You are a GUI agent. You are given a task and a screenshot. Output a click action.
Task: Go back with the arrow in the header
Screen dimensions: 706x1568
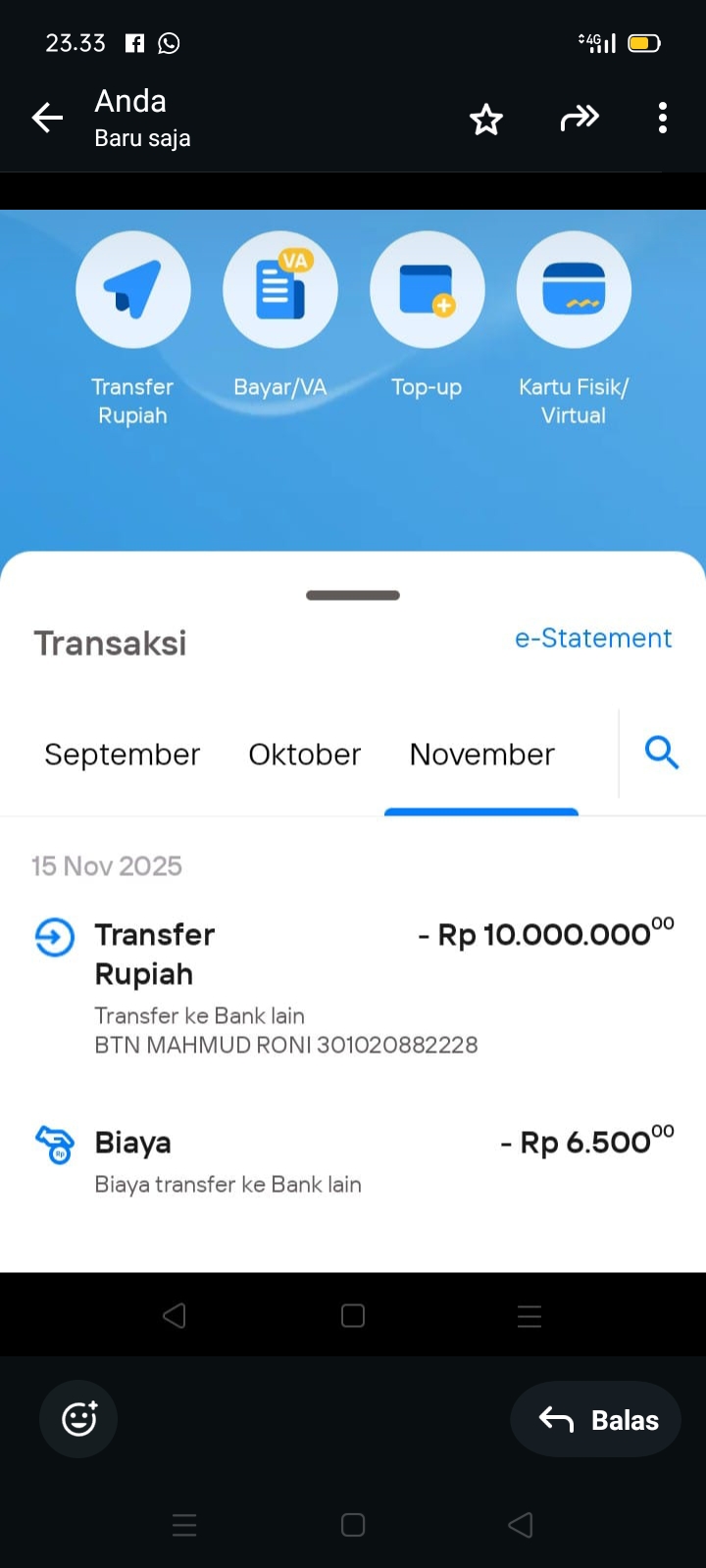(x=46, y=117)
